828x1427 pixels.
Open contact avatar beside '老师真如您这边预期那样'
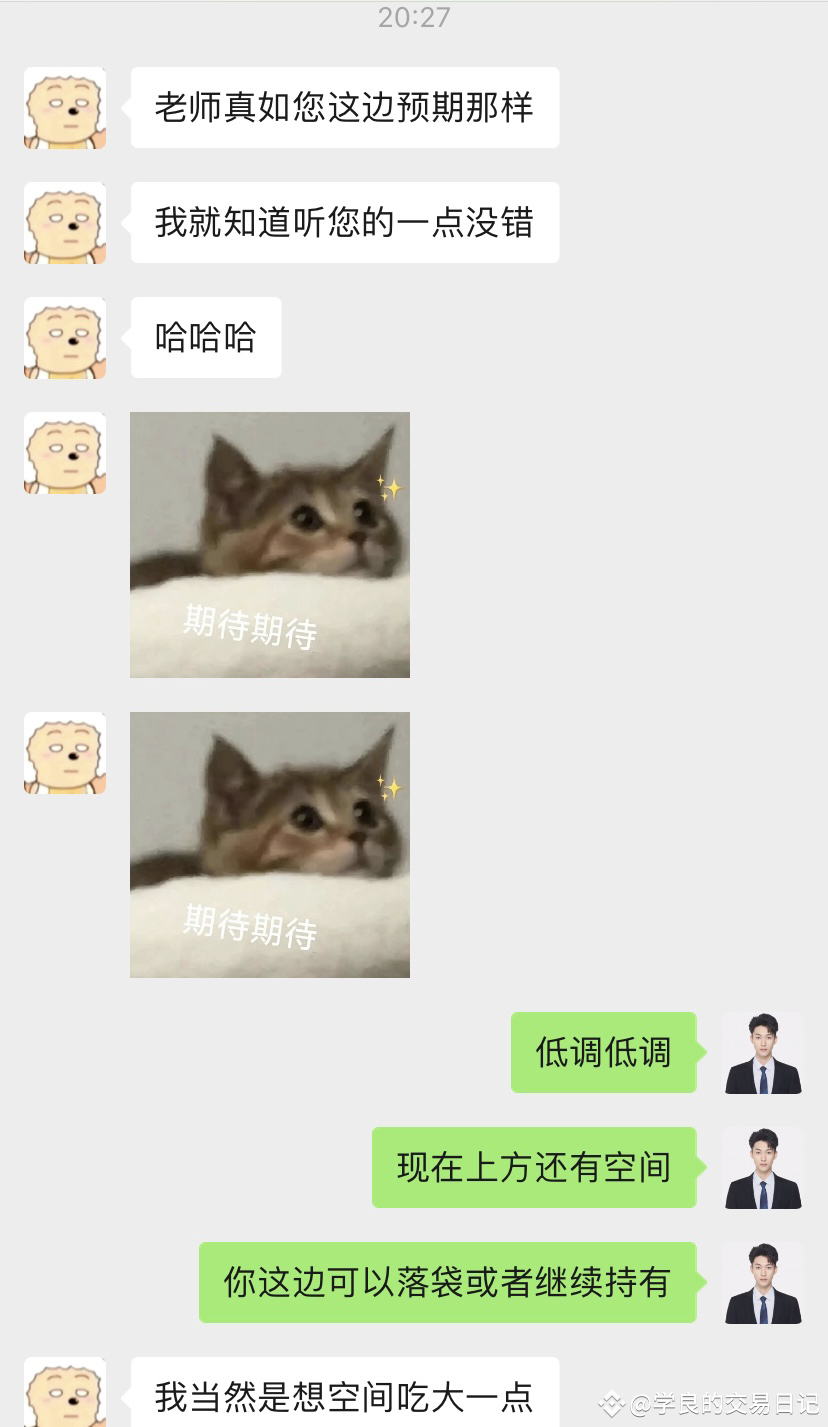tap(65, 108)
